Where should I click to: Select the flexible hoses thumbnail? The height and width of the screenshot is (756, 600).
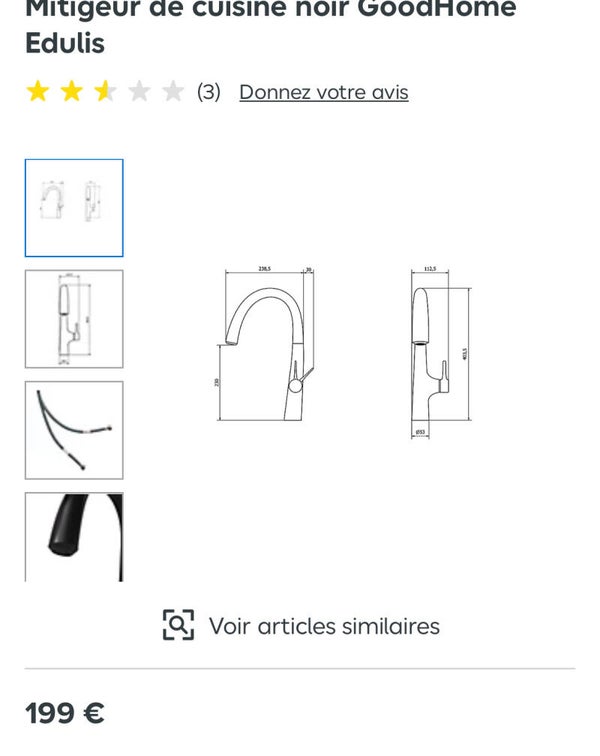click(74, 430)
